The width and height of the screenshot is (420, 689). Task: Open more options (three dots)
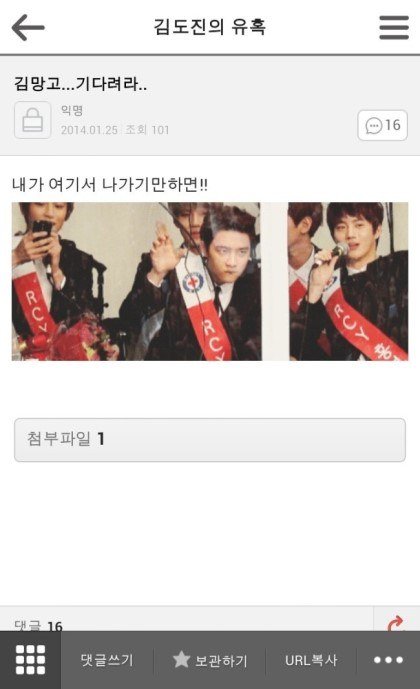click(x=388, y=660)
